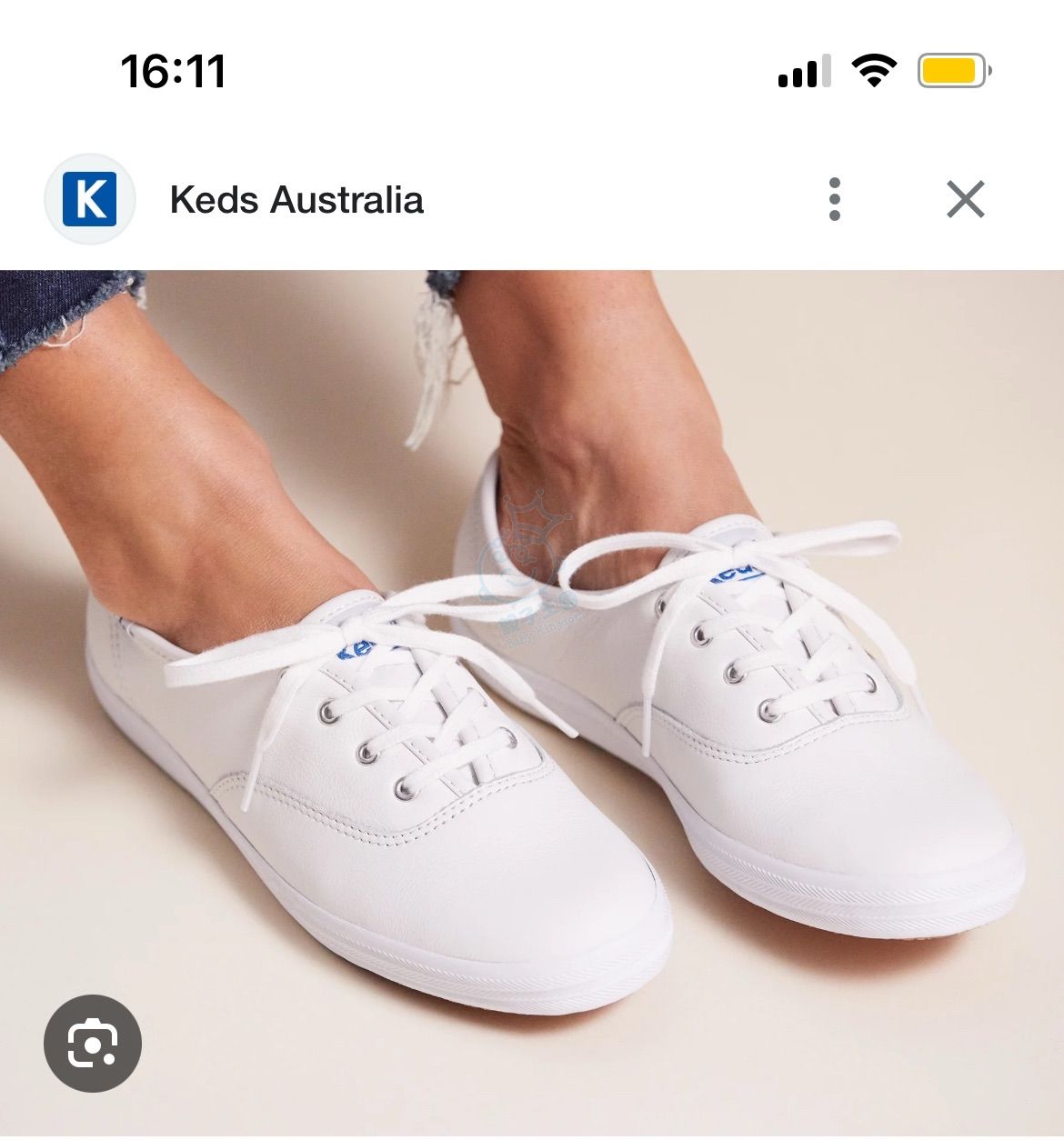Search this image with Google Lens
The width and height of the screenshot is (1064, 1140).
tap(93, 1043)
